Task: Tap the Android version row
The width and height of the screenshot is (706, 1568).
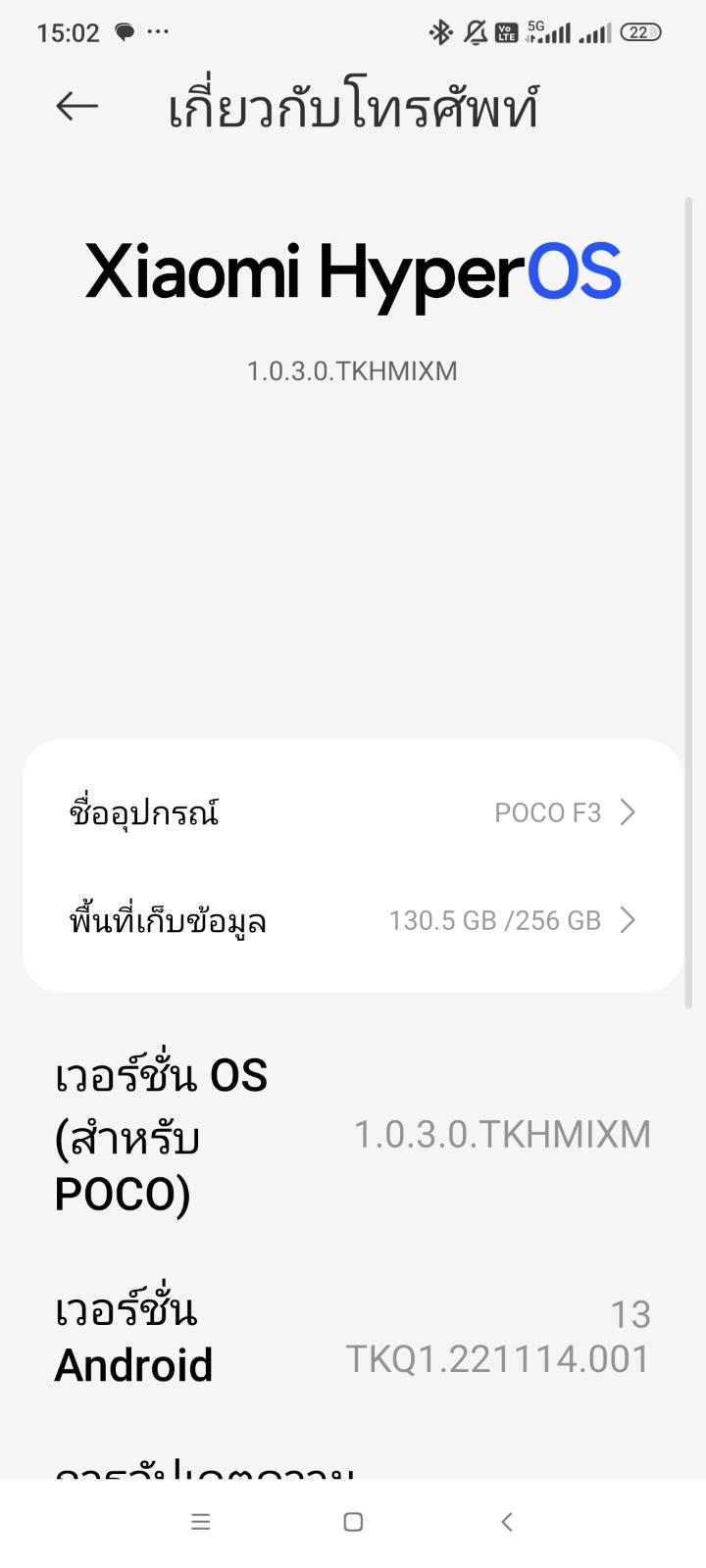Action: click(353, 1338)
